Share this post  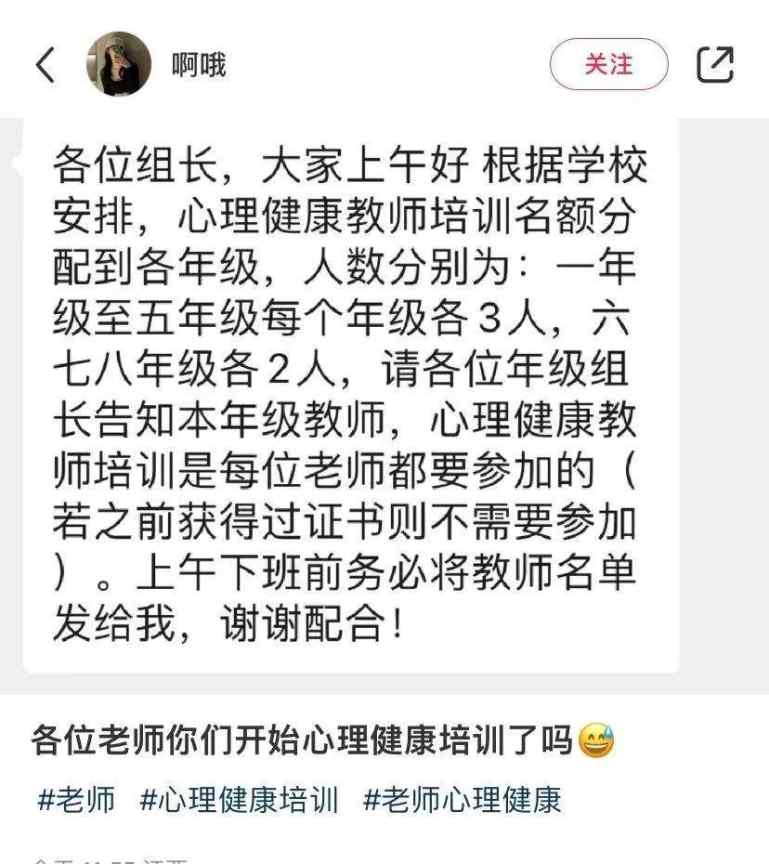point(715,65)
